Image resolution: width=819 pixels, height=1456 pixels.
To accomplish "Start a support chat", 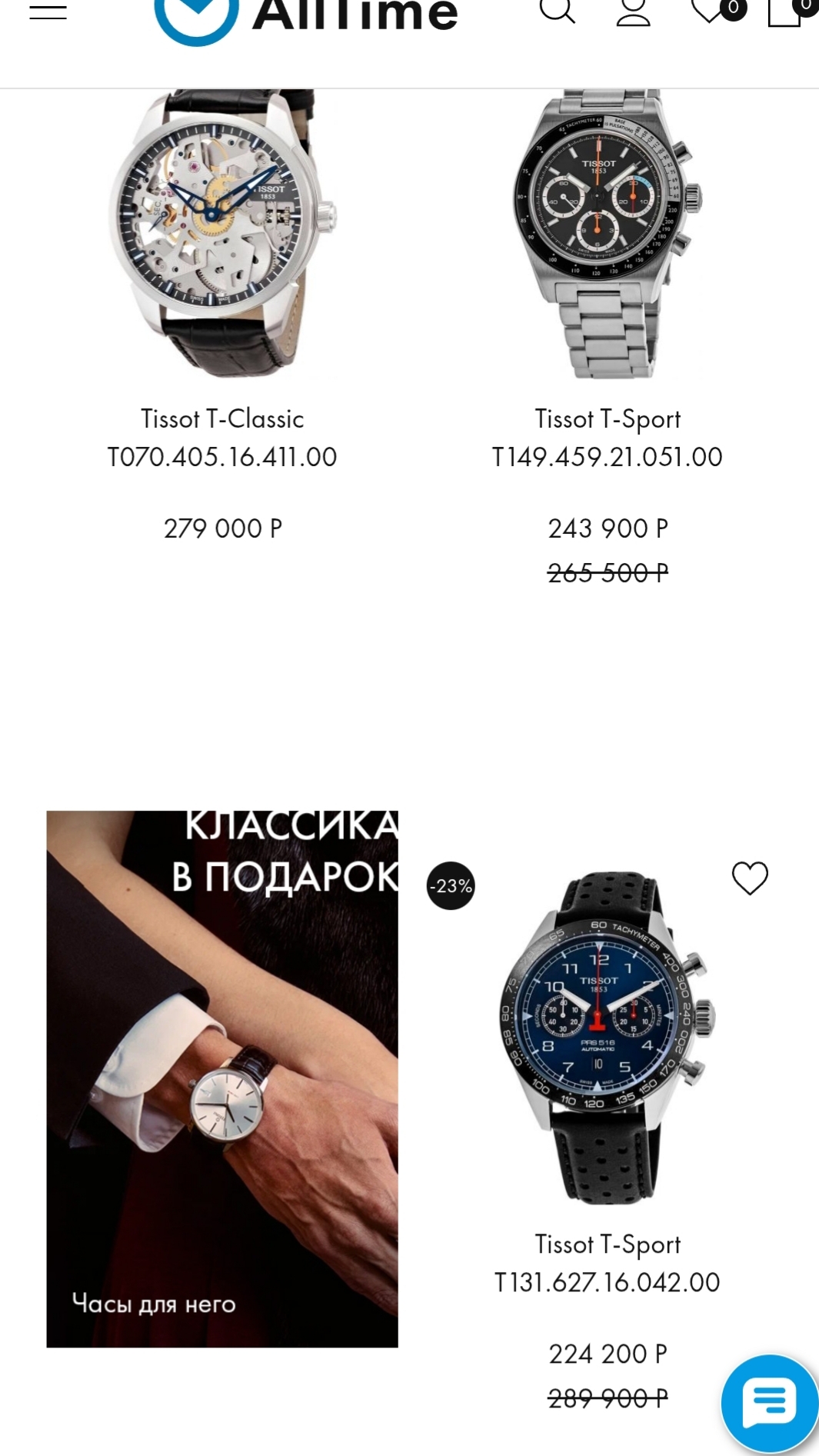I will point(769,1403).
